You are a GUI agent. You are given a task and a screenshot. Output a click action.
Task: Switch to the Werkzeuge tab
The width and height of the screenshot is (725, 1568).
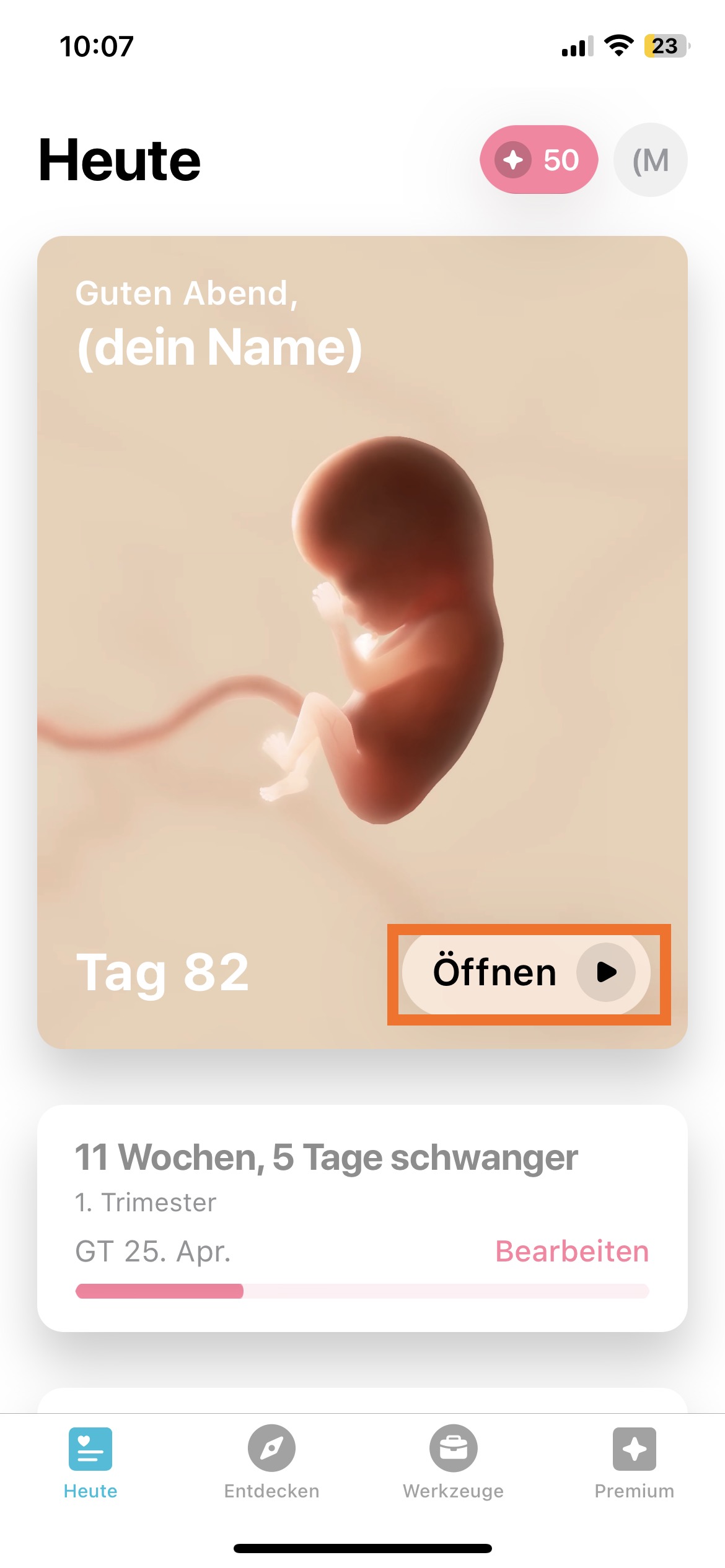(x=453, y=1463)
